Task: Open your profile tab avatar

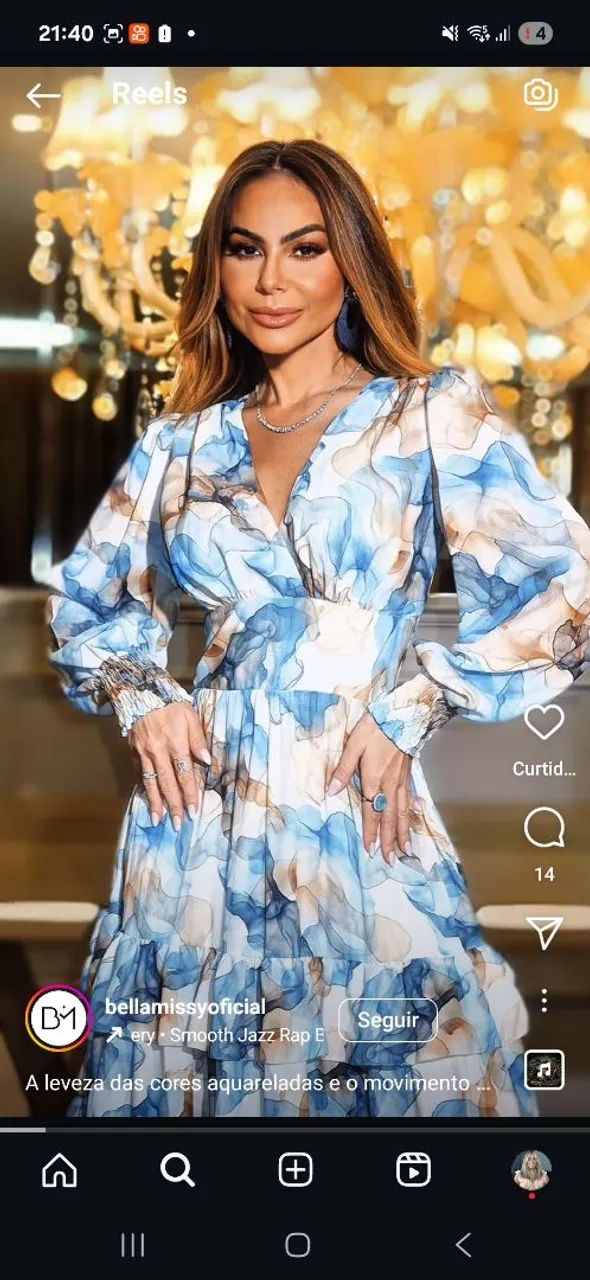Action: (532, 1170)
